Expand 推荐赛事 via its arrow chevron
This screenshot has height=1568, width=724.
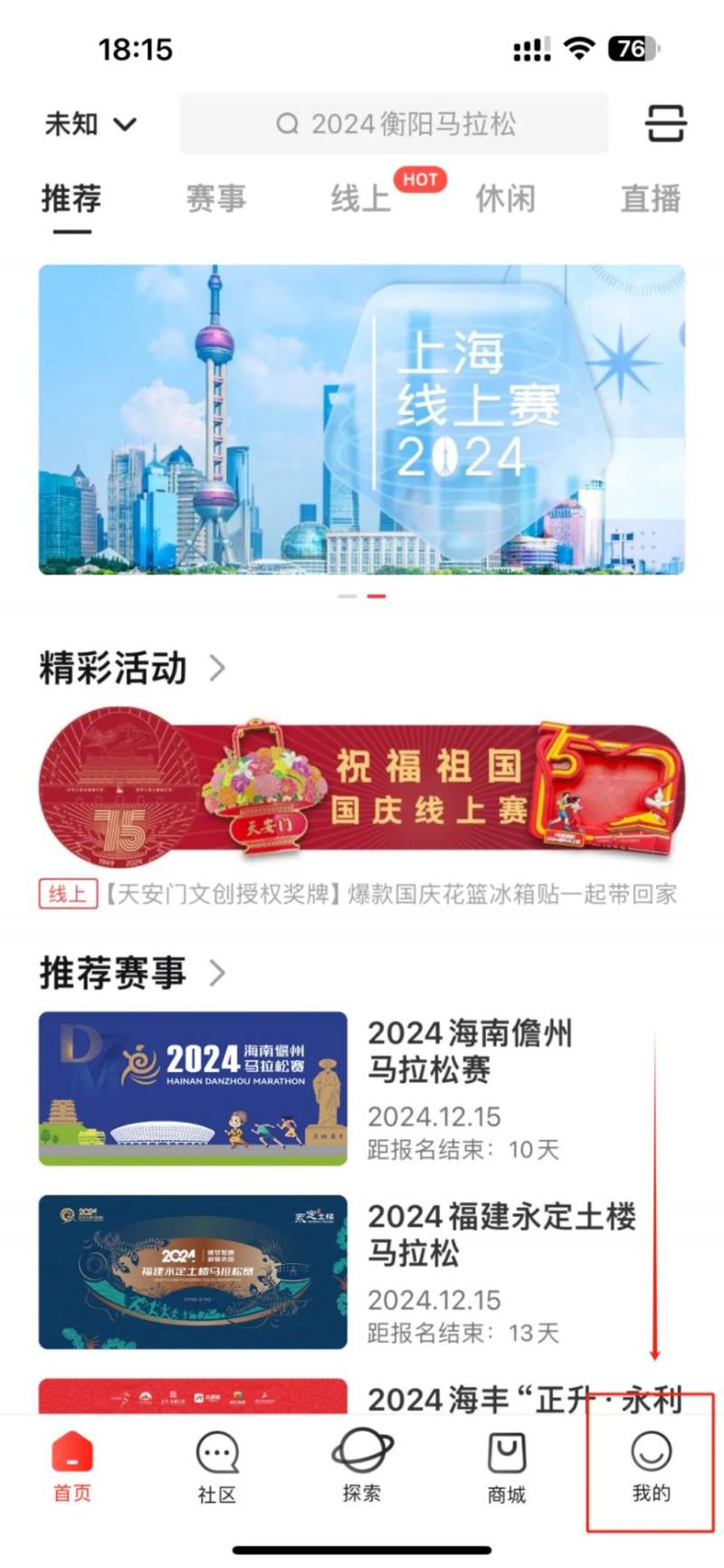click(220, 973)
